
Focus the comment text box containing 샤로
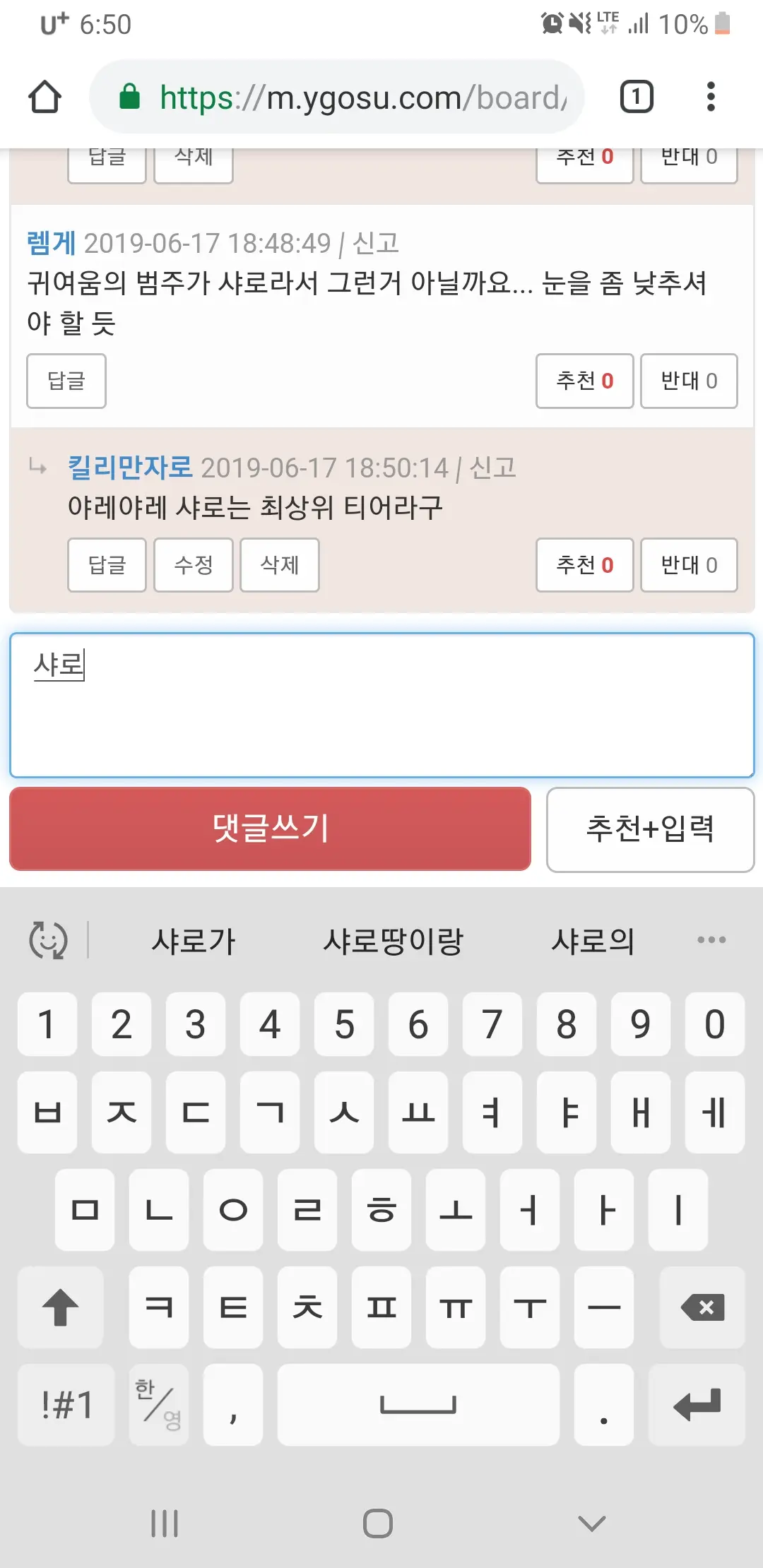point(381,705)
